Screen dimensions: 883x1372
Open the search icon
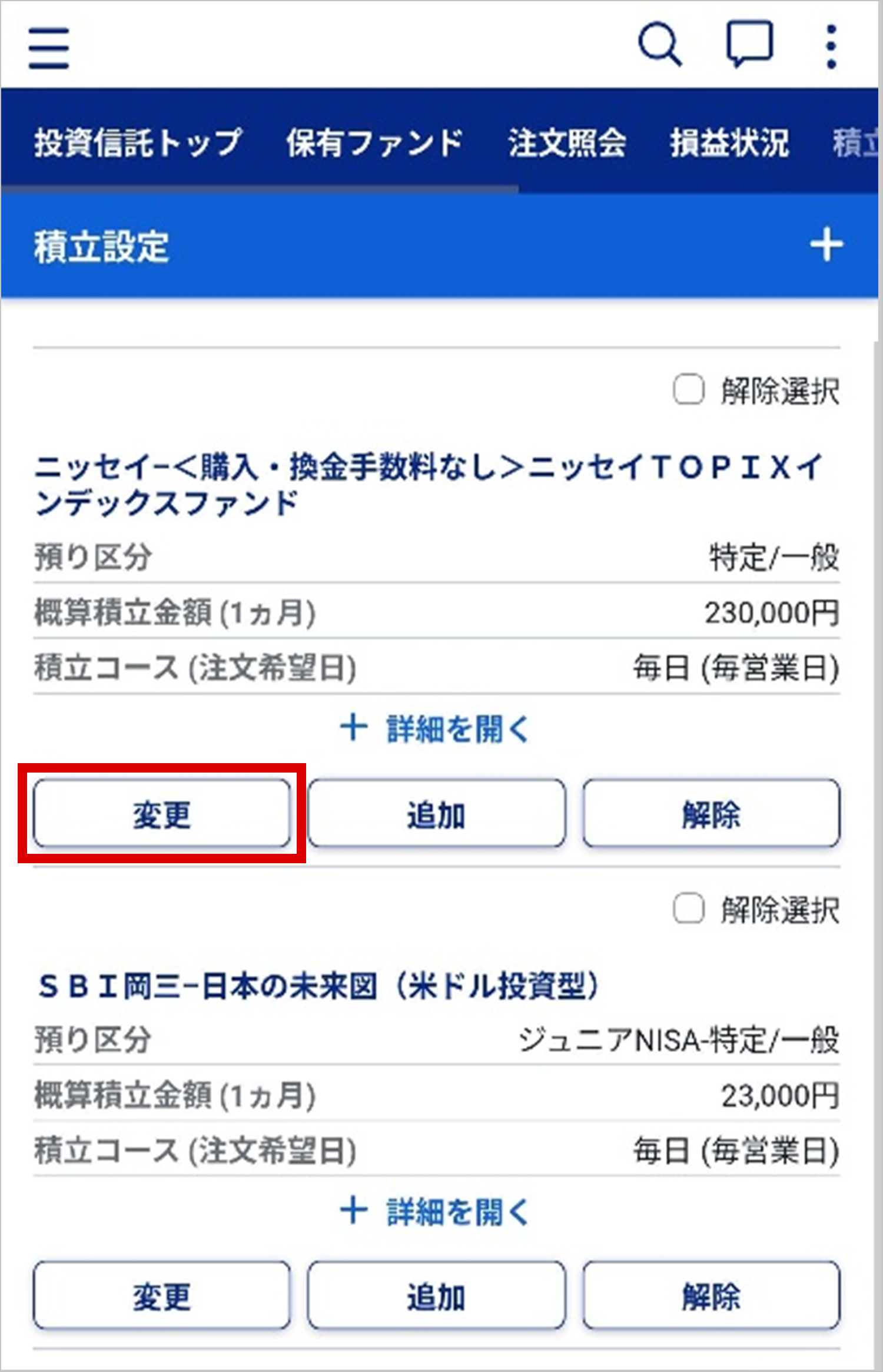coord(660,45)
